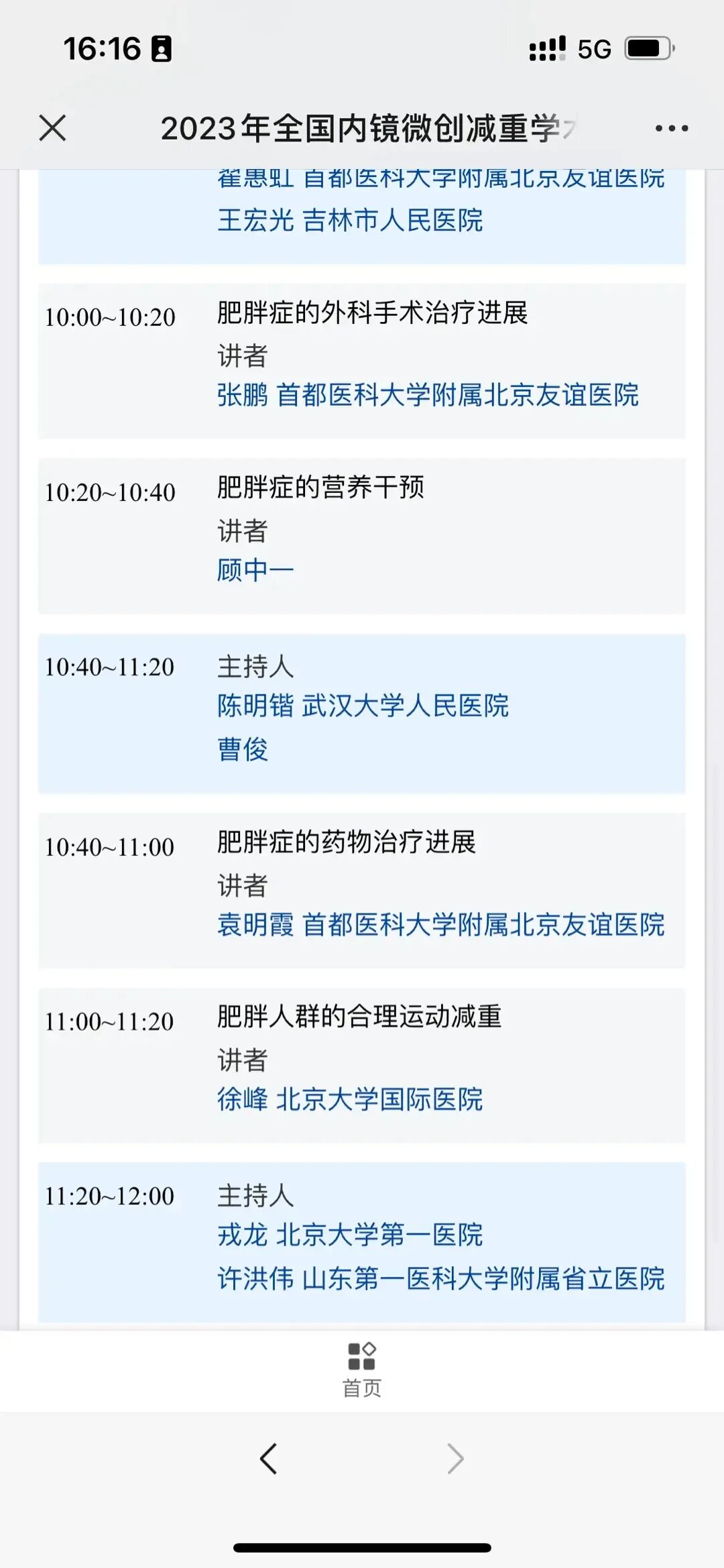Open host link 戎龙 北京大学第一医院

(350, 1235)
